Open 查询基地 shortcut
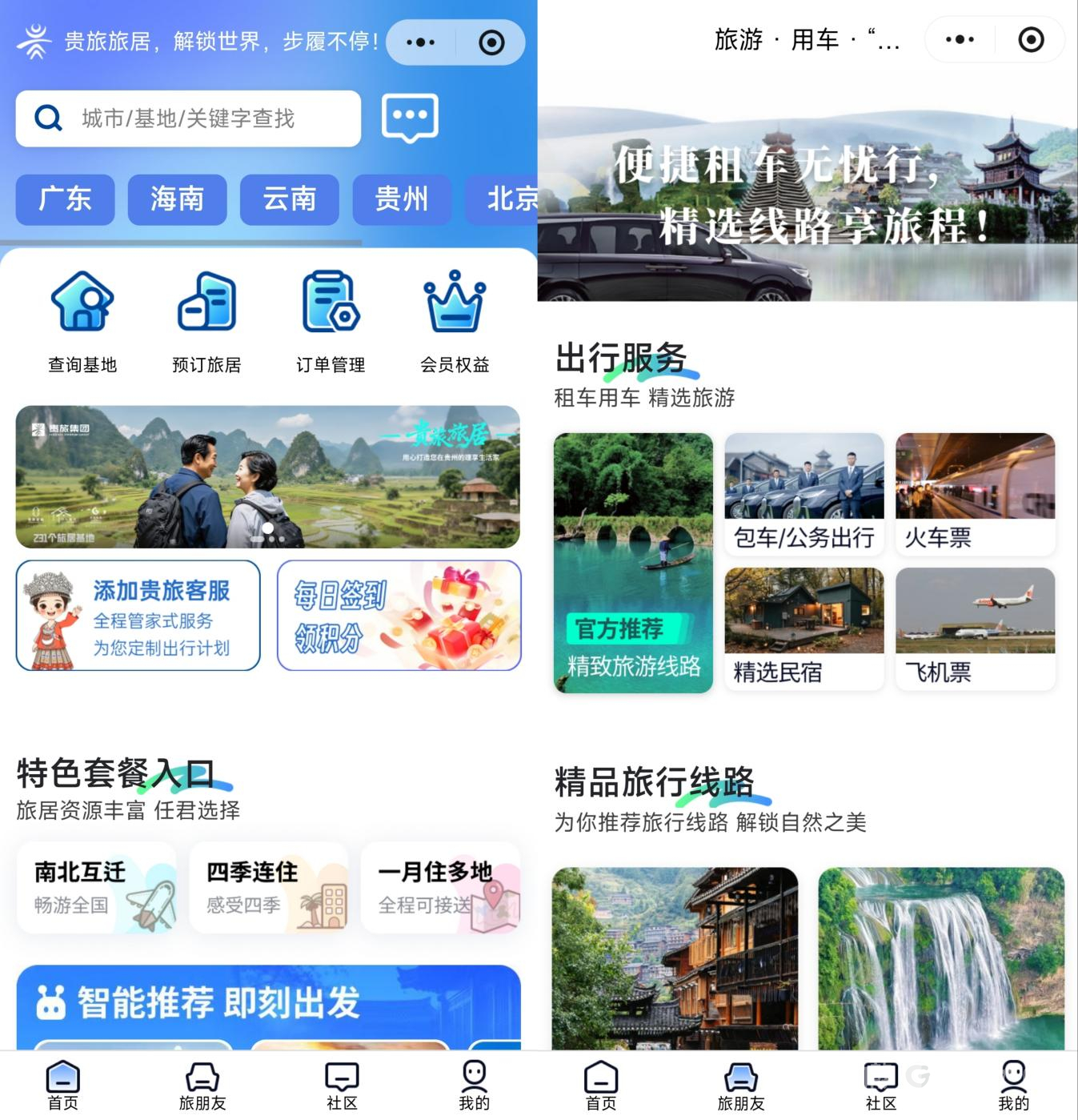Viewport: 1078px width, 1120px height. 82,322
